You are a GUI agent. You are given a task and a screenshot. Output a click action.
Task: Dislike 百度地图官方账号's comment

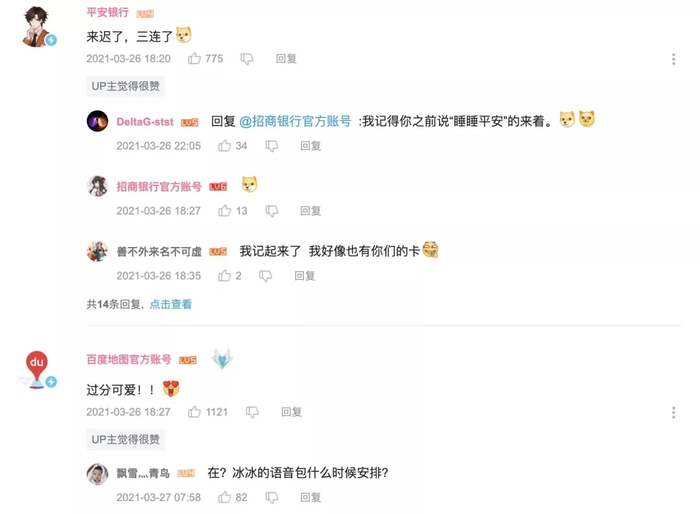pyautogui.click(x=253, y=412)
